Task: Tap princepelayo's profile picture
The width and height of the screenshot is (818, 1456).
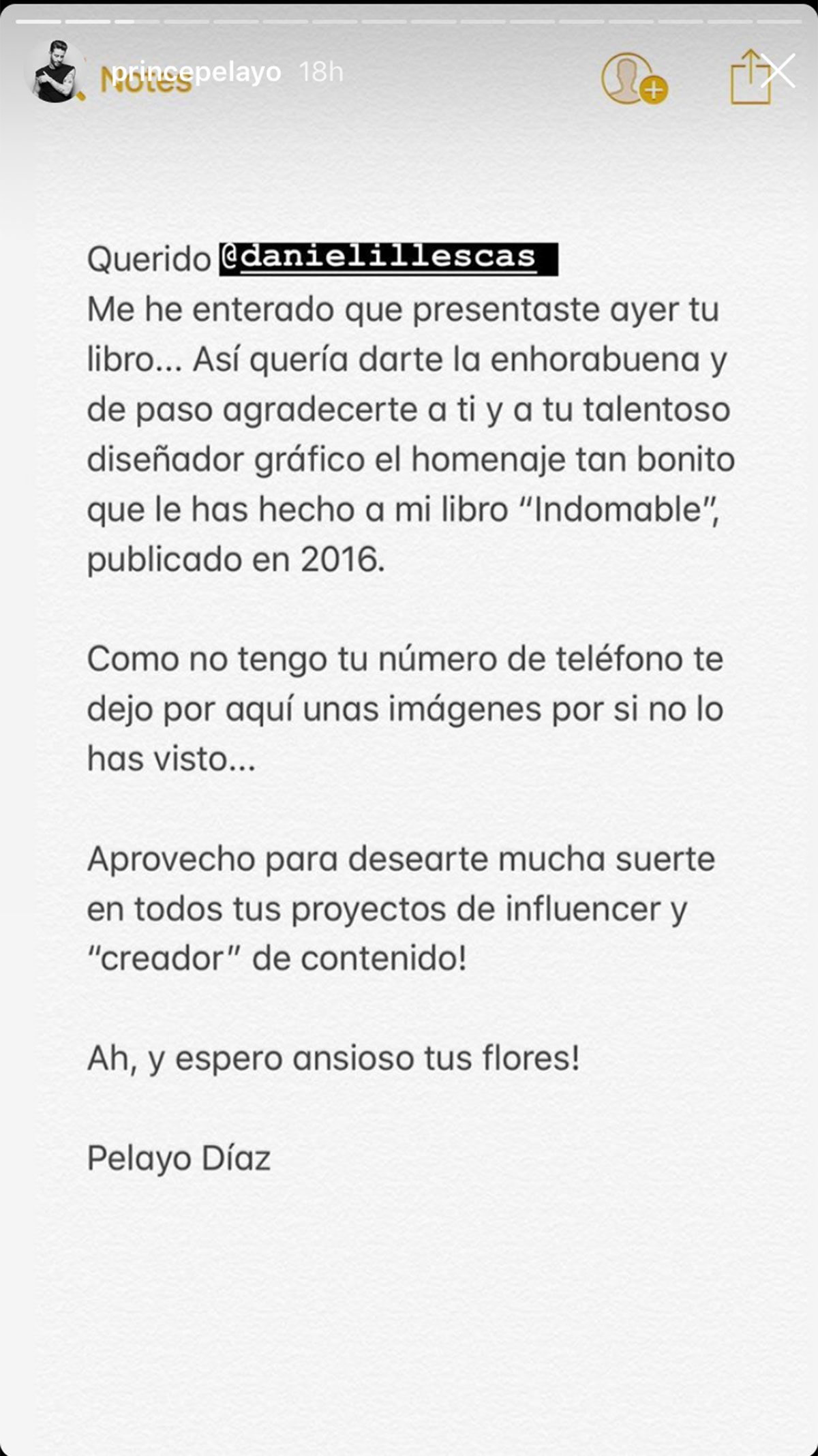Action: click(55, 72)
